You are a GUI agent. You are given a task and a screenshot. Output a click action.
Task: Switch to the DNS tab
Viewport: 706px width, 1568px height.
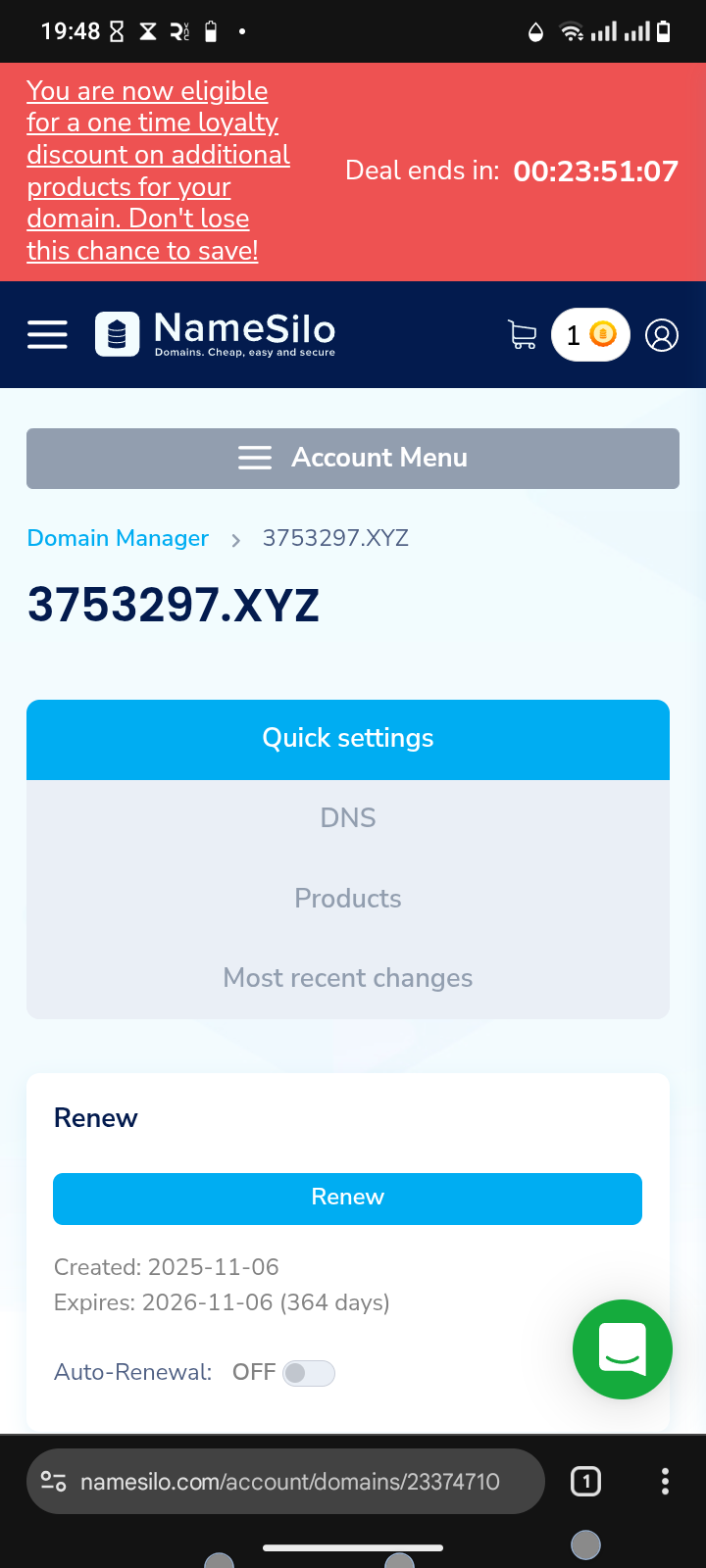click(x=348, y=818)
